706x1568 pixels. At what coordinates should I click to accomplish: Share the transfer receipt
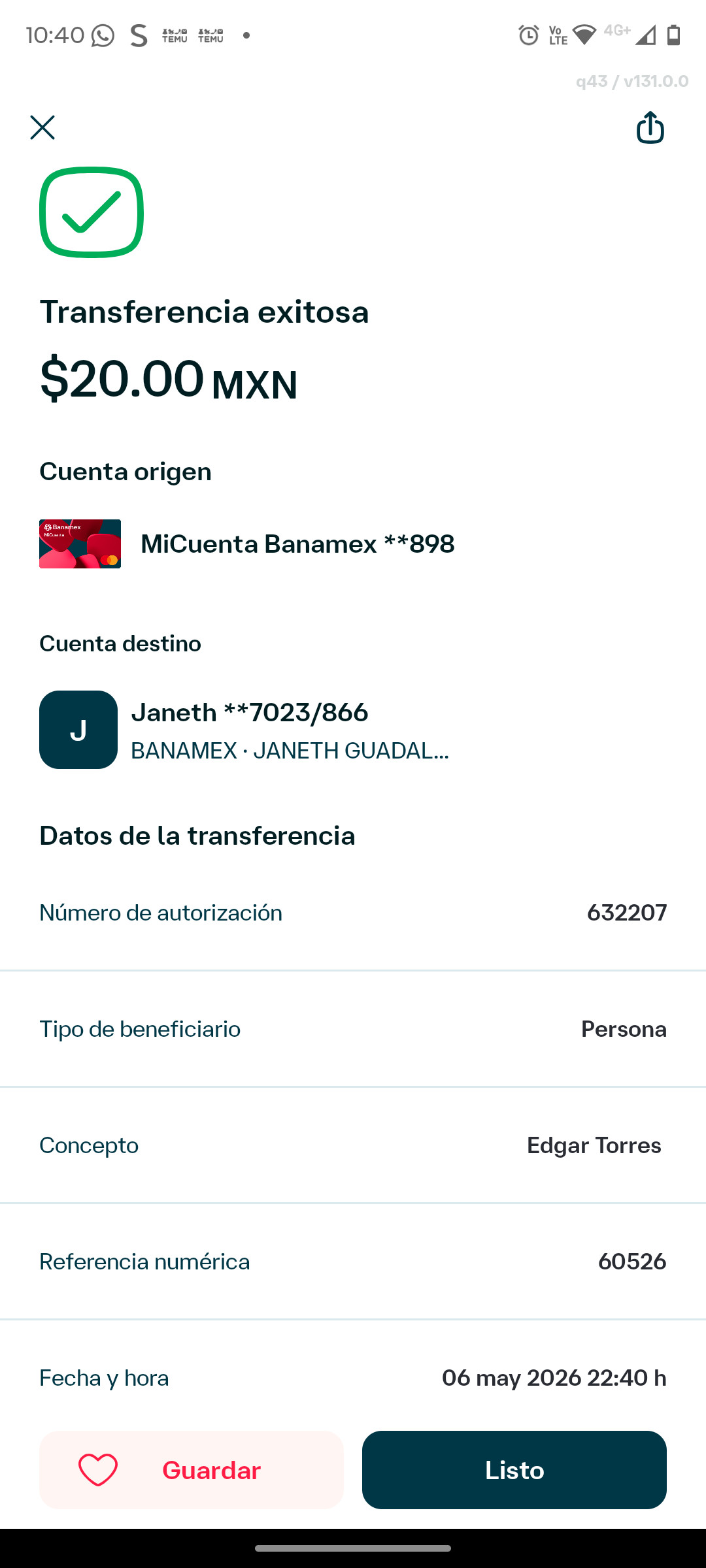(650, 127)
